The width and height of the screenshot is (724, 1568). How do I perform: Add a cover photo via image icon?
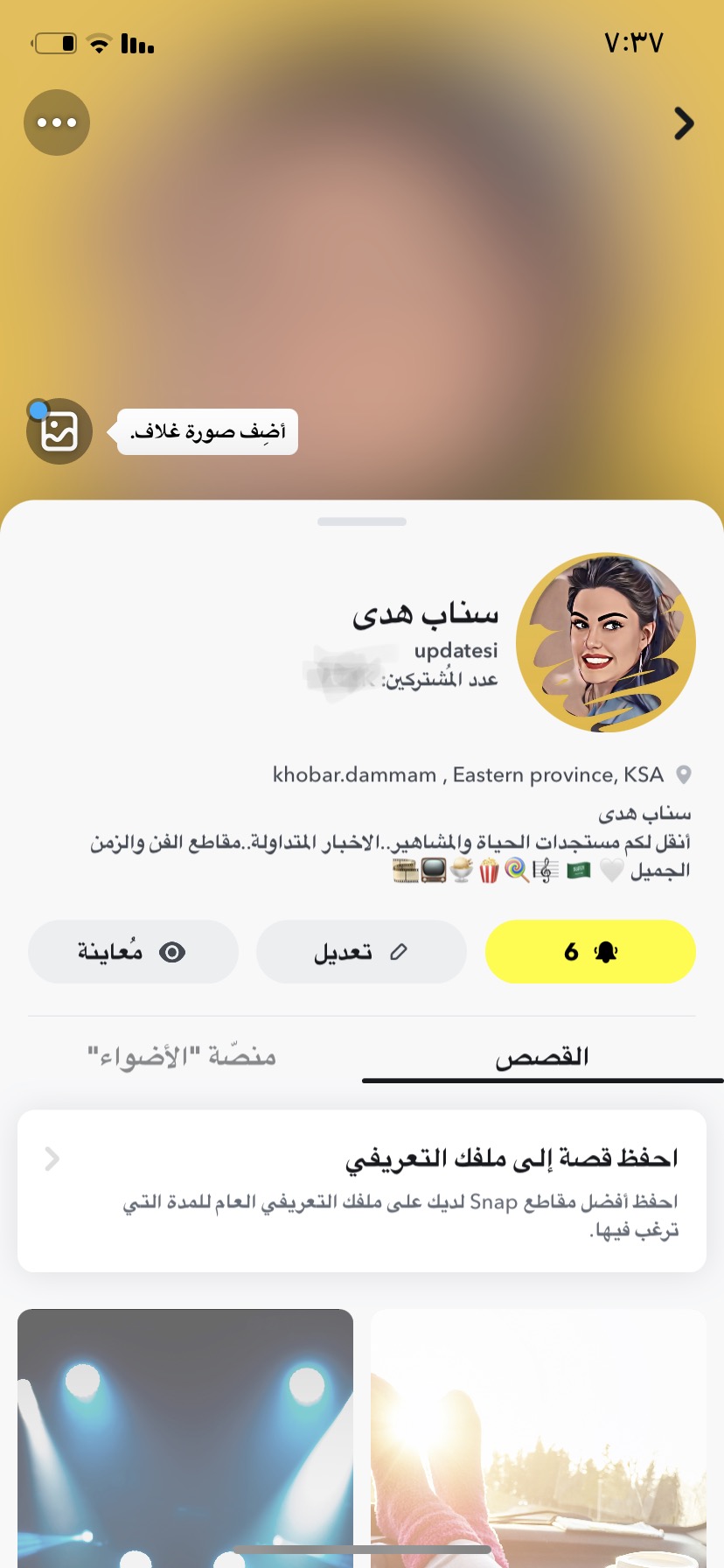click(59, 431)
